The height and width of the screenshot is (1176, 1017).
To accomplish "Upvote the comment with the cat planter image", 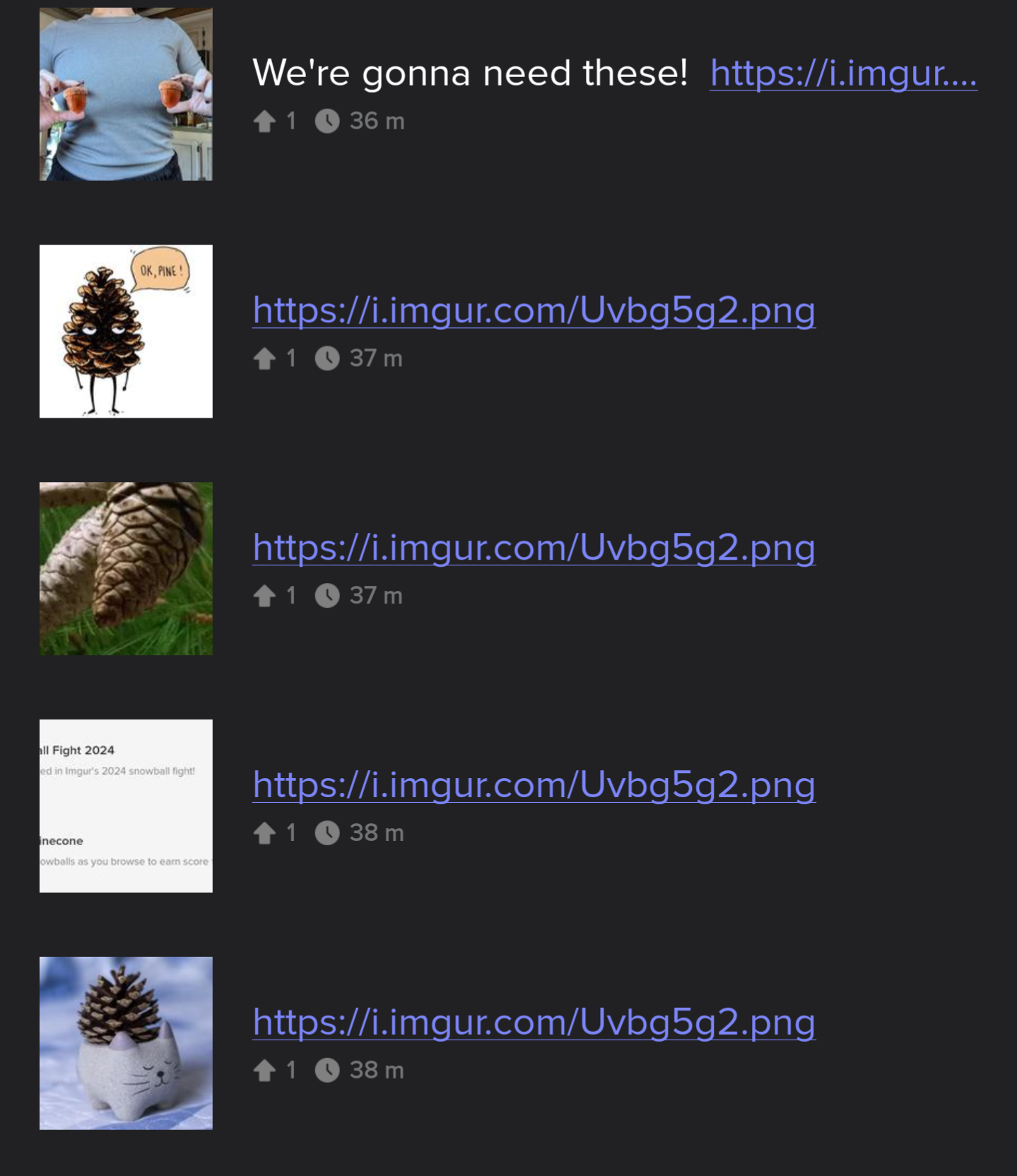I will coord(265,1070).
